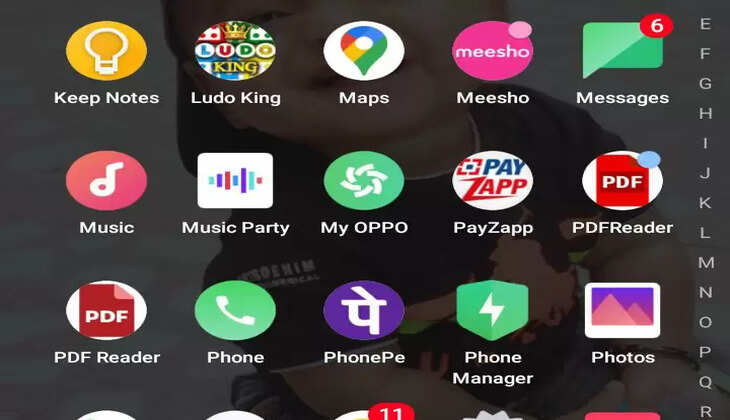
Task: Open the Keep Notes app
Action: 106,51
